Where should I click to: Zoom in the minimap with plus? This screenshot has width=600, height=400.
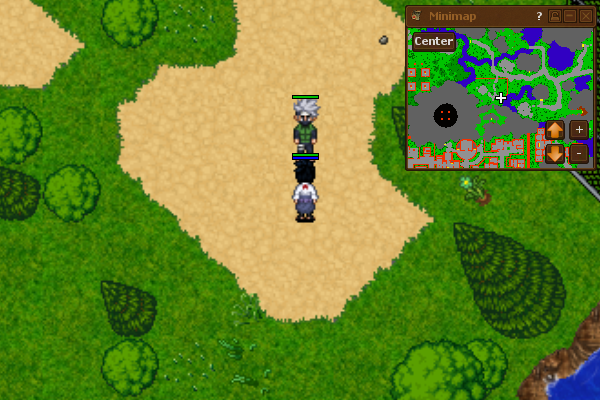click(579, 129)
